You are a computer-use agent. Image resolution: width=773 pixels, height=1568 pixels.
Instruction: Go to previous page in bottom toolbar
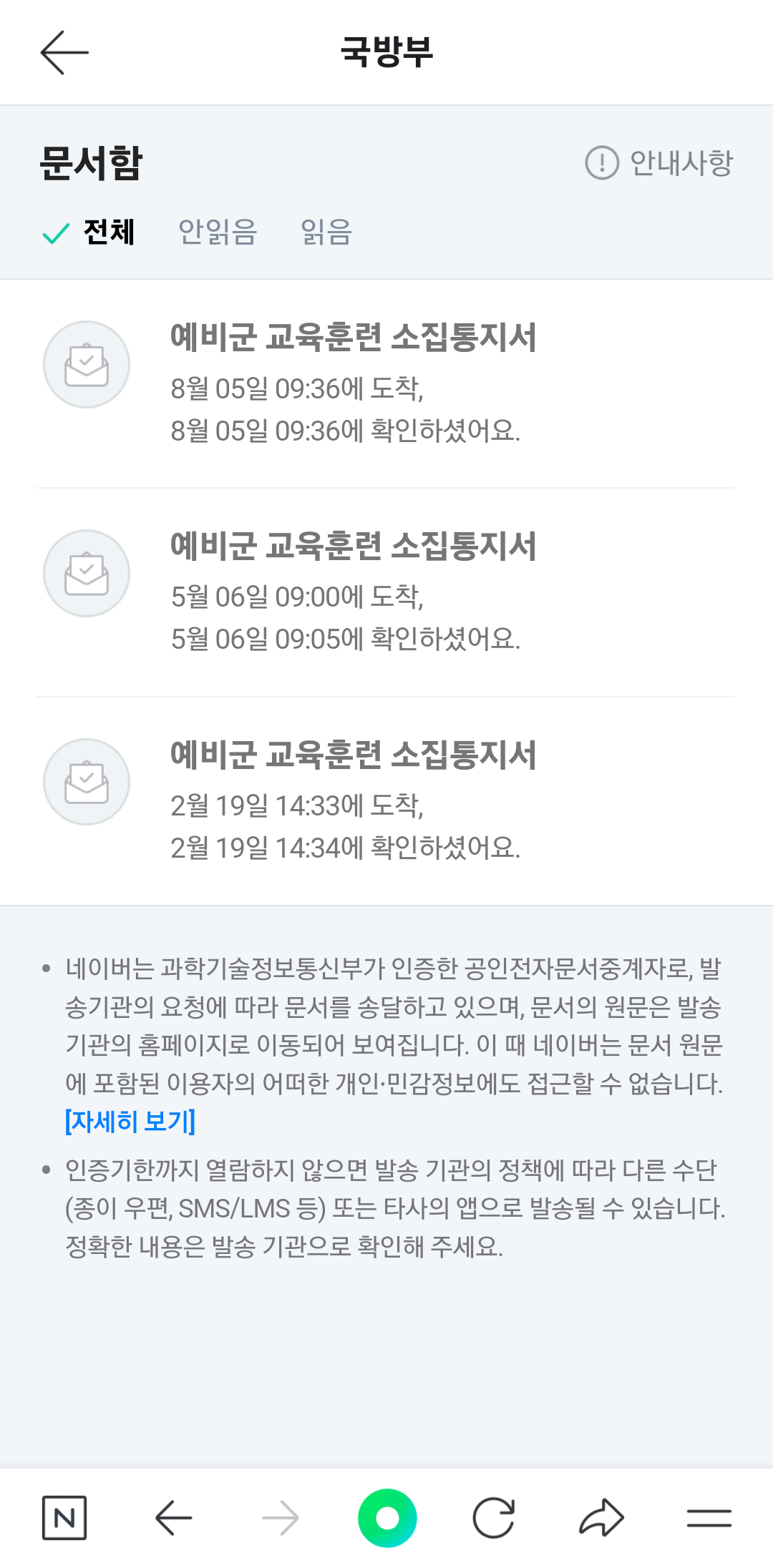click(x=173, y=1517)
